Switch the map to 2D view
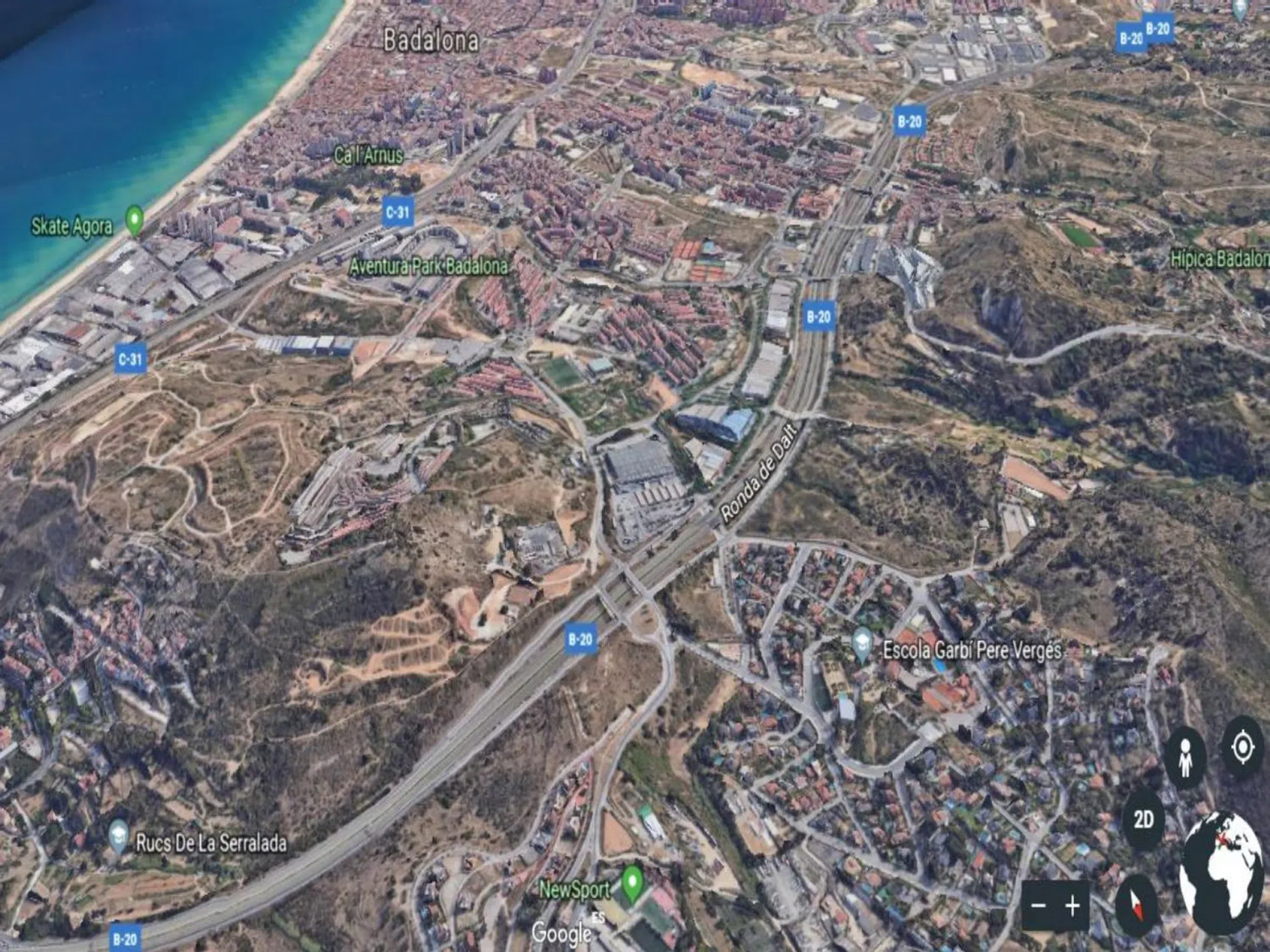The width and height of the screenshot is (1270, 952). 1143,819
